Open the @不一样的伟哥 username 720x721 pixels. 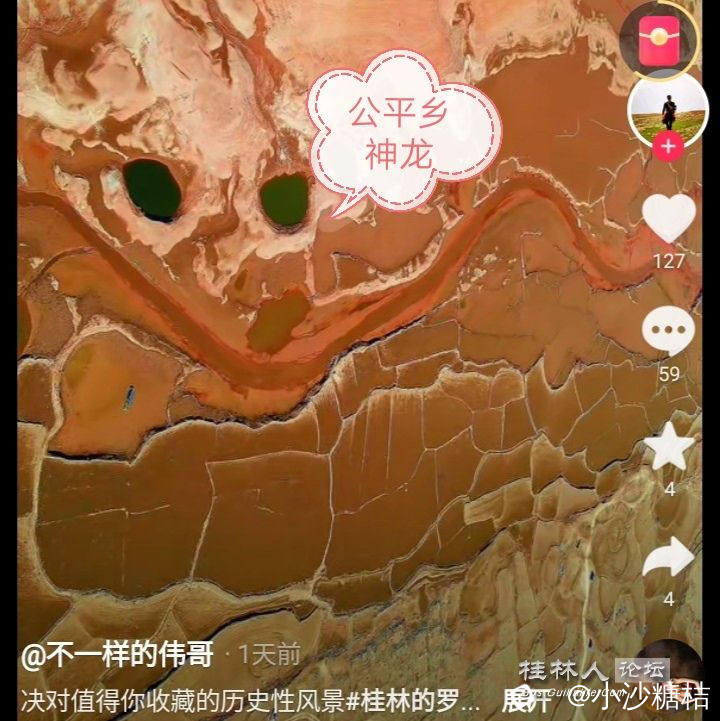click(119, 656)
